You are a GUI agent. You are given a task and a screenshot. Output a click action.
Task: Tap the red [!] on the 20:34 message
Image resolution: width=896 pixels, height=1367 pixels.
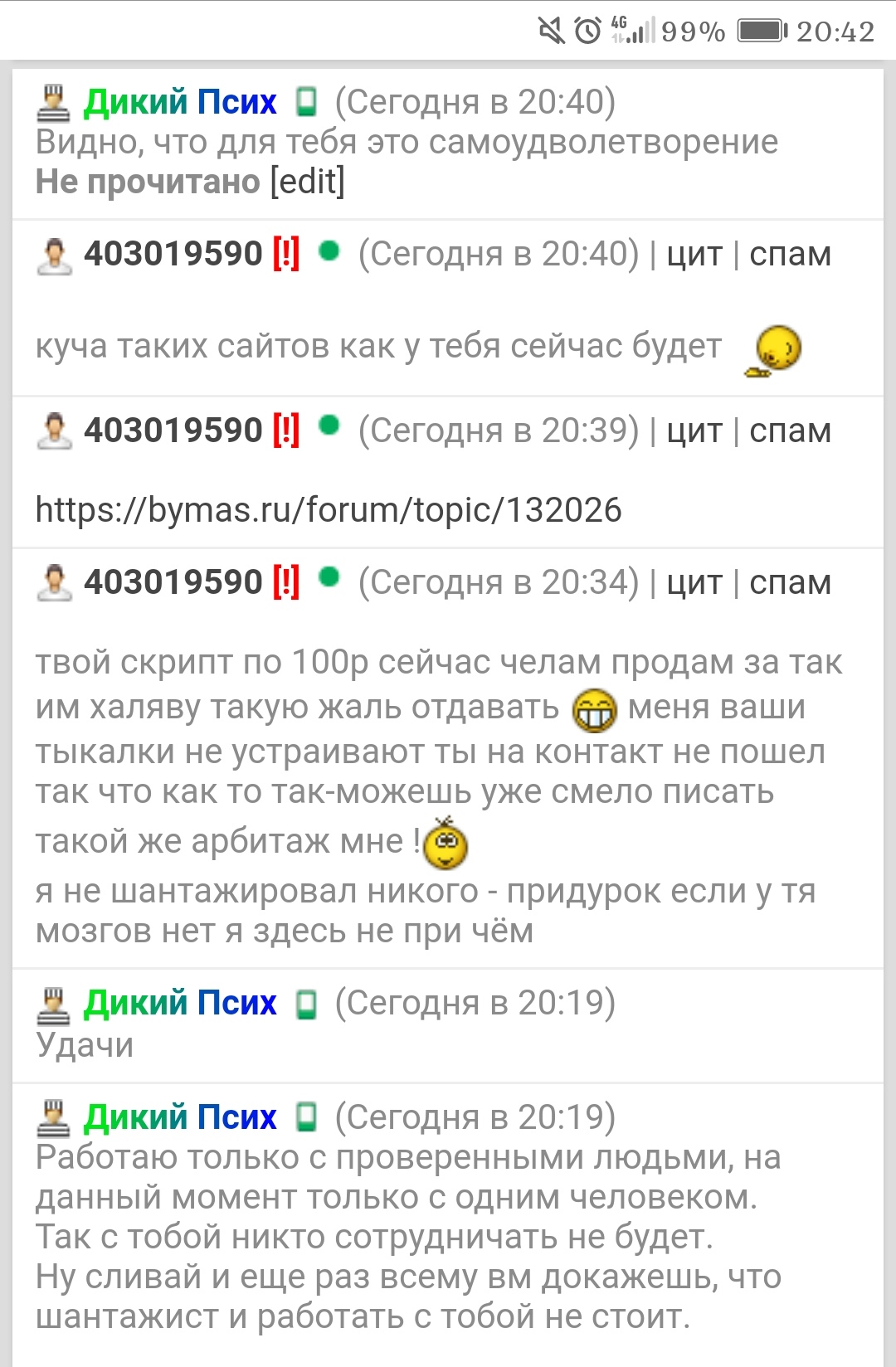286,582
